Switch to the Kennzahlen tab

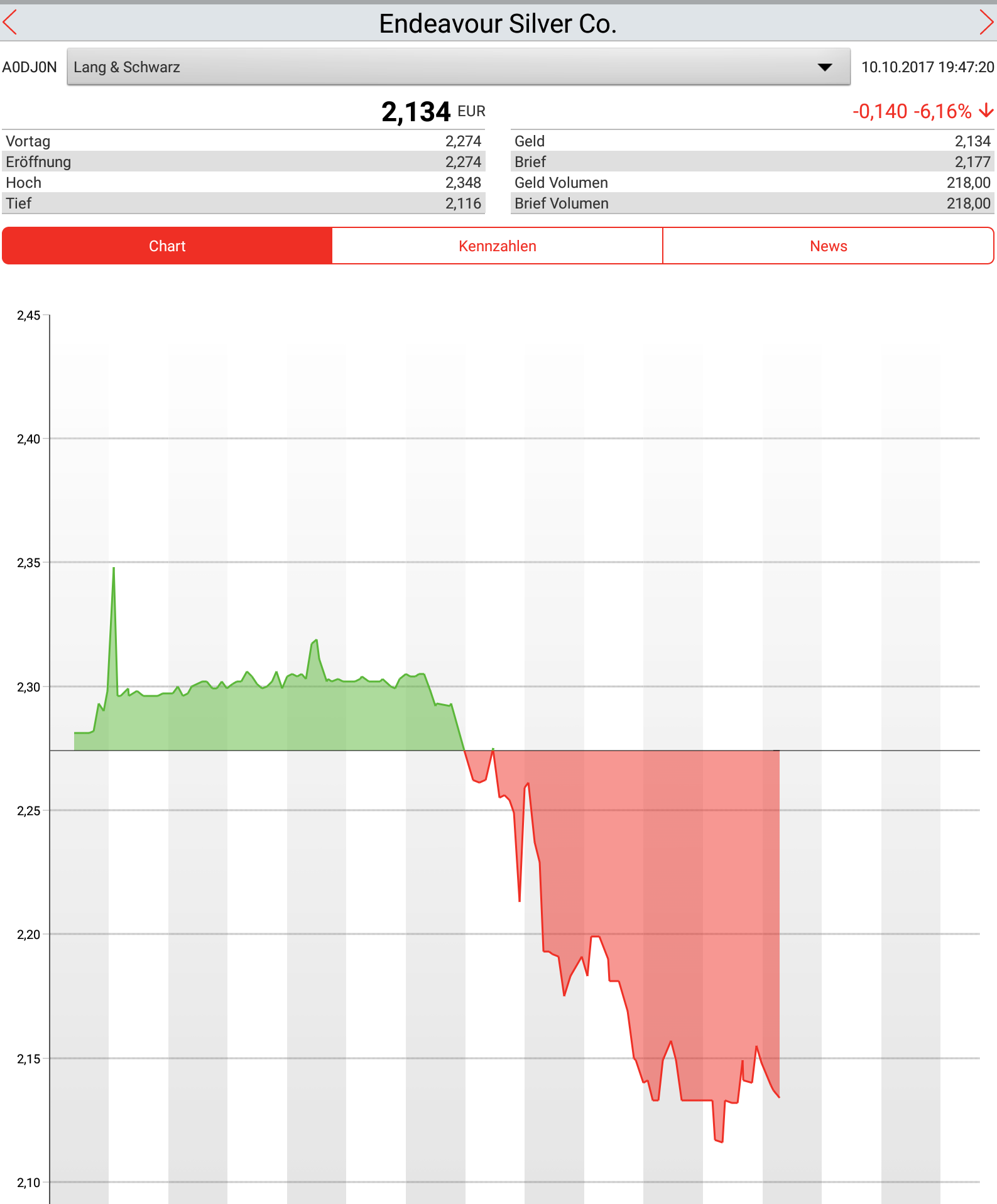[x=497, y=246]
